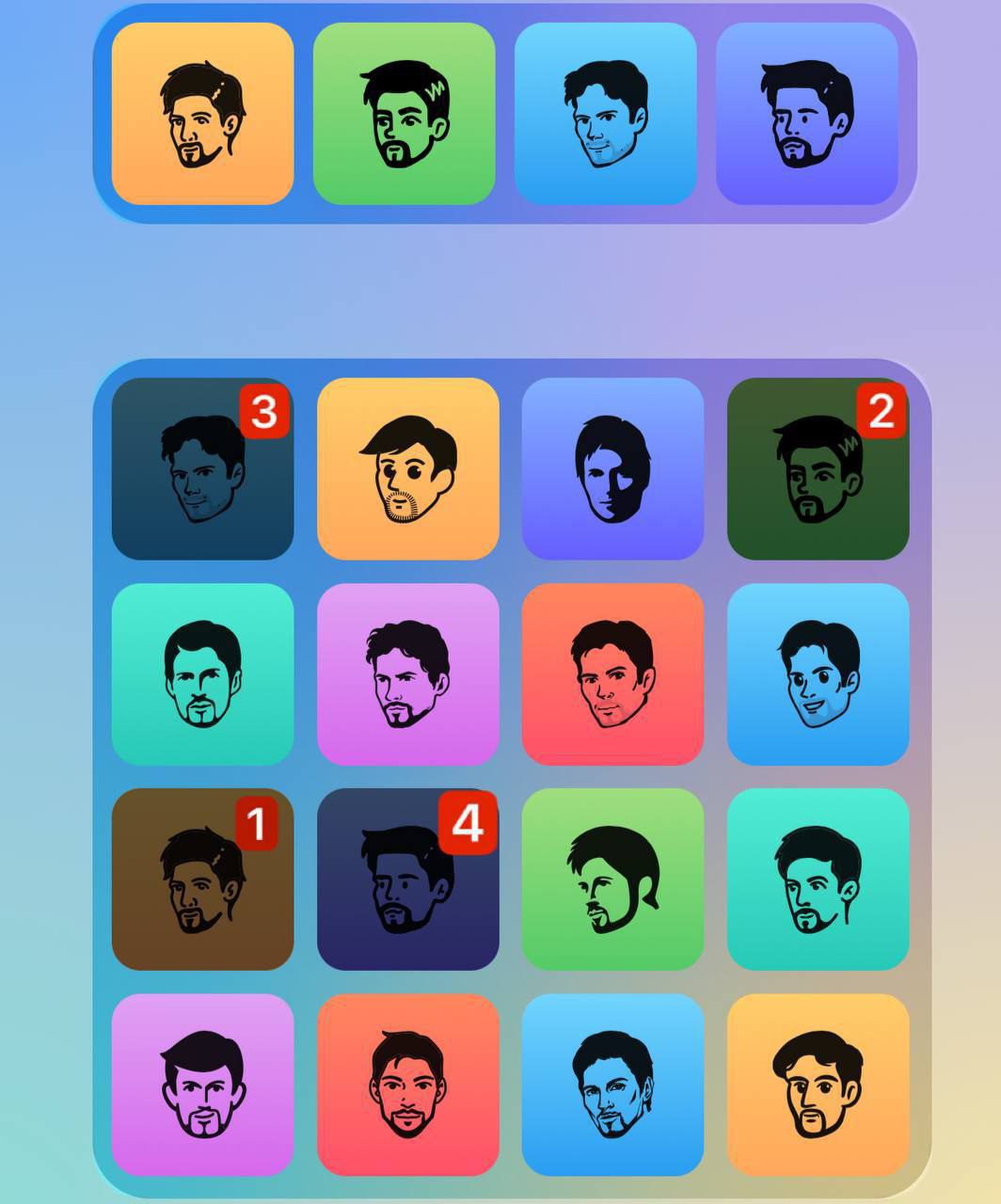Select the blue tile with smiling clean-shaven face

tap(818, 673)
